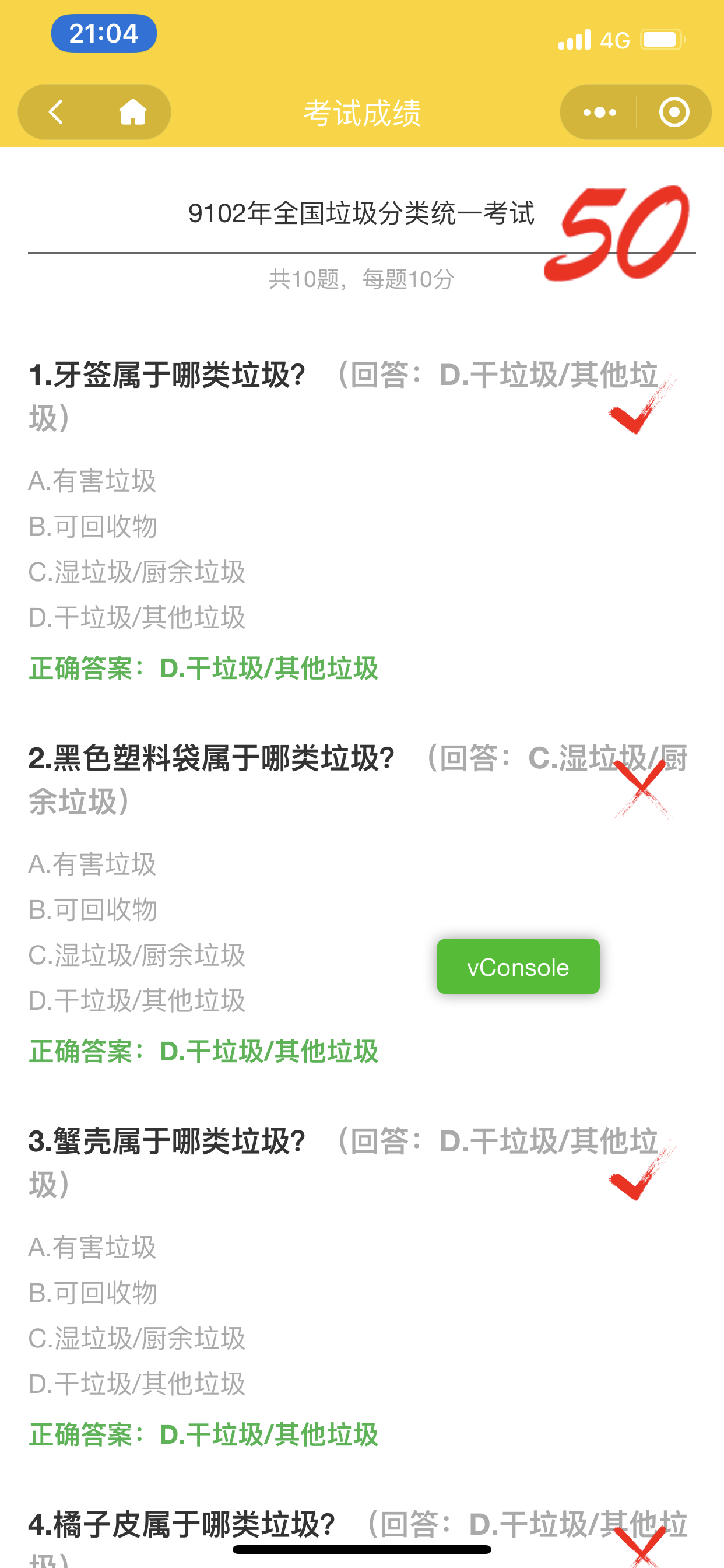Open the vConsole debug panel
This screenshot has height=1568, width=724.
pos(518,967)
